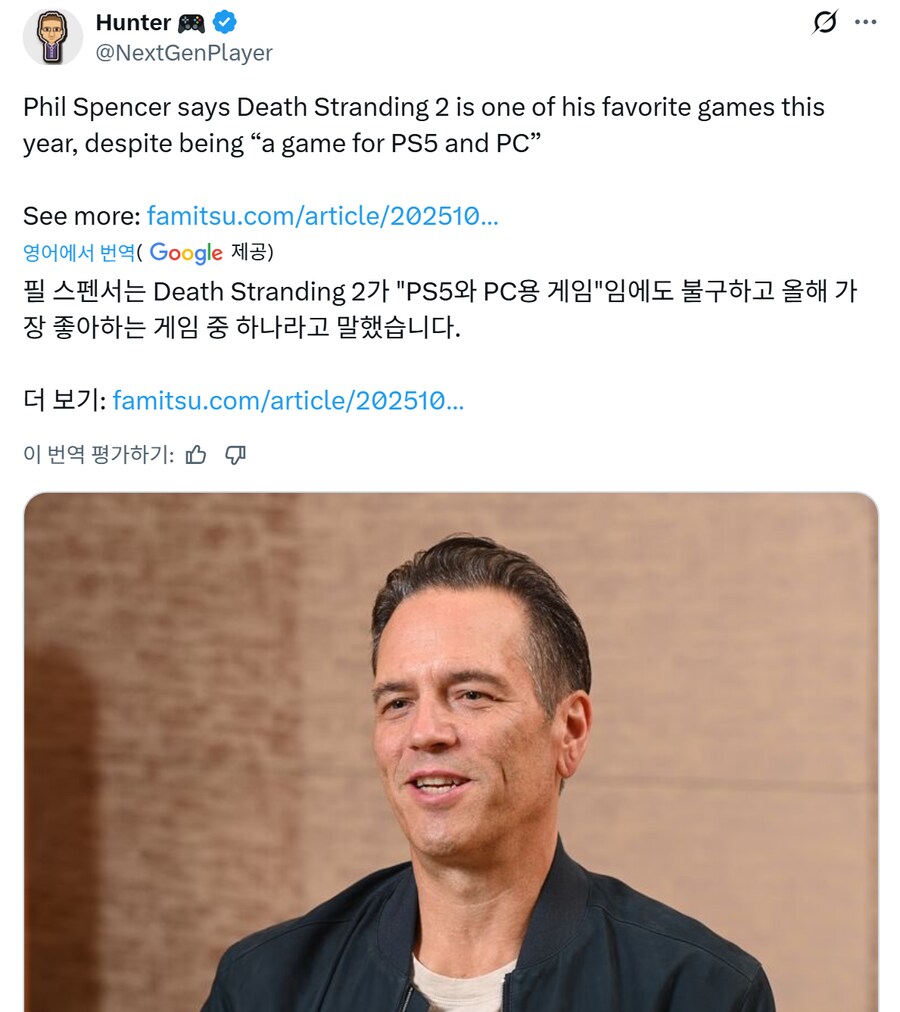
Task: Tap the Grok icon on the post
Action: click(824, 22)
